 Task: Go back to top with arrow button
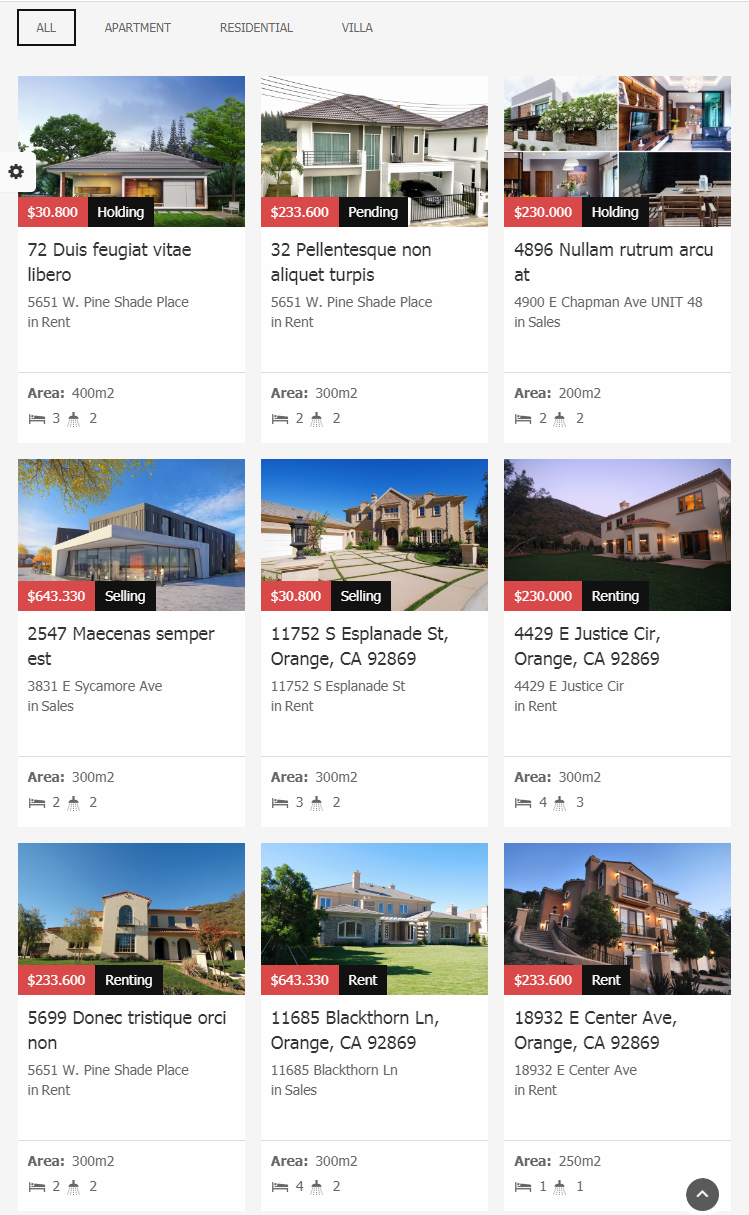tap(702, 1194)
